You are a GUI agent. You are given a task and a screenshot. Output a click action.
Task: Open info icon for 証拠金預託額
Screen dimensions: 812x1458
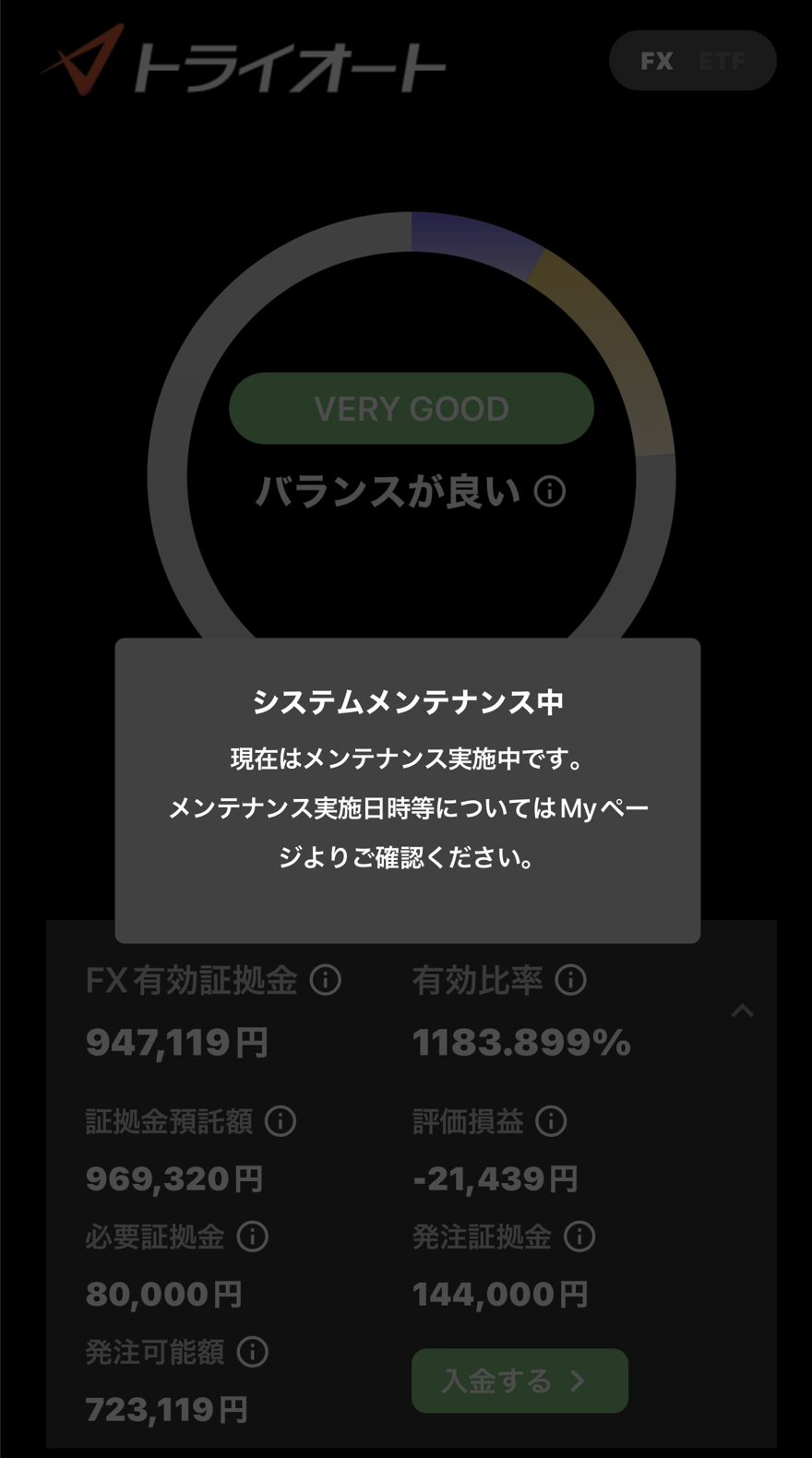point(281,1121)
